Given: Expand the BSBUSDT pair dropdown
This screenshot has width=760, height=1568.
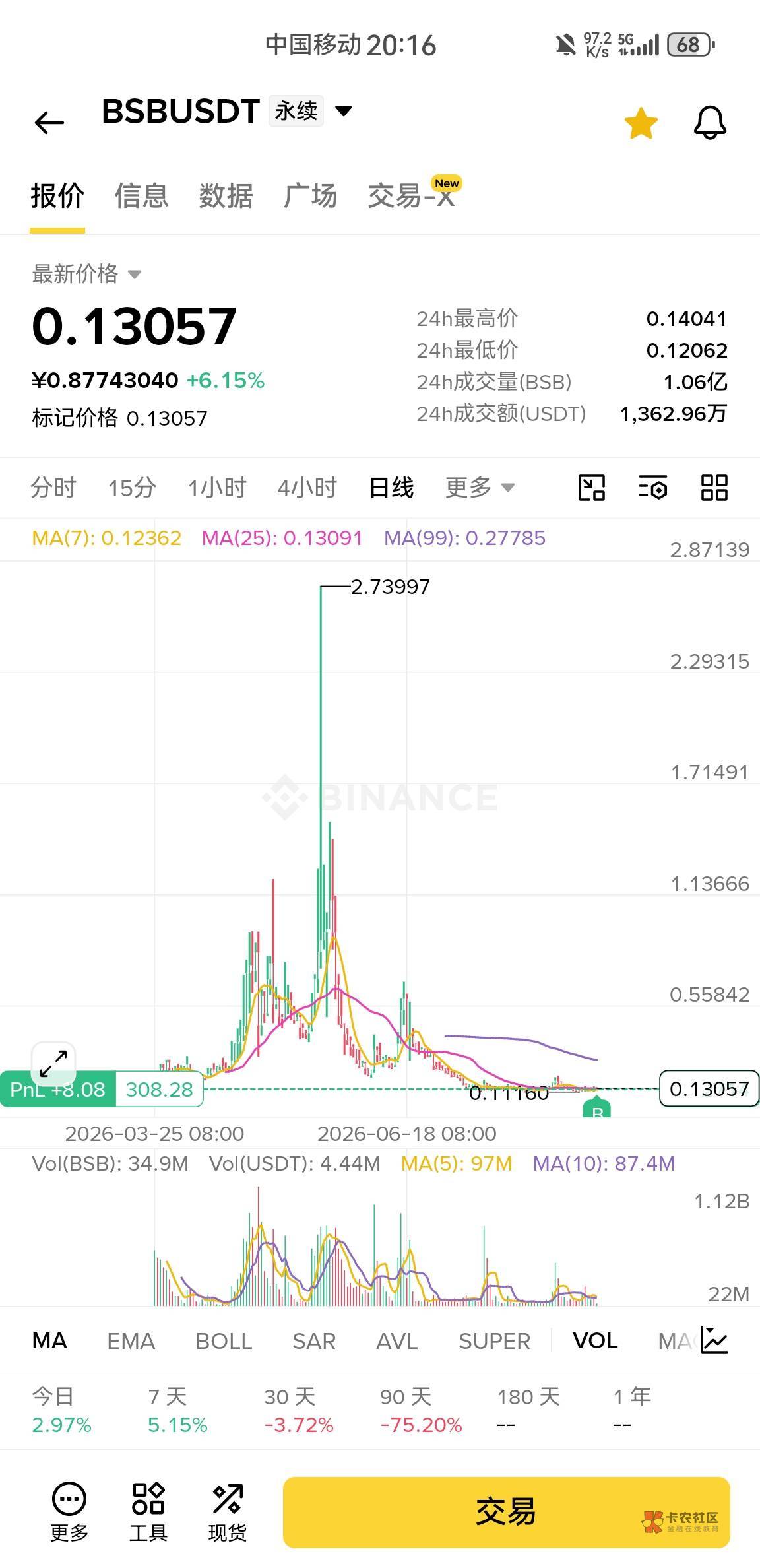Looking at the screenshot, I should 344,110.
